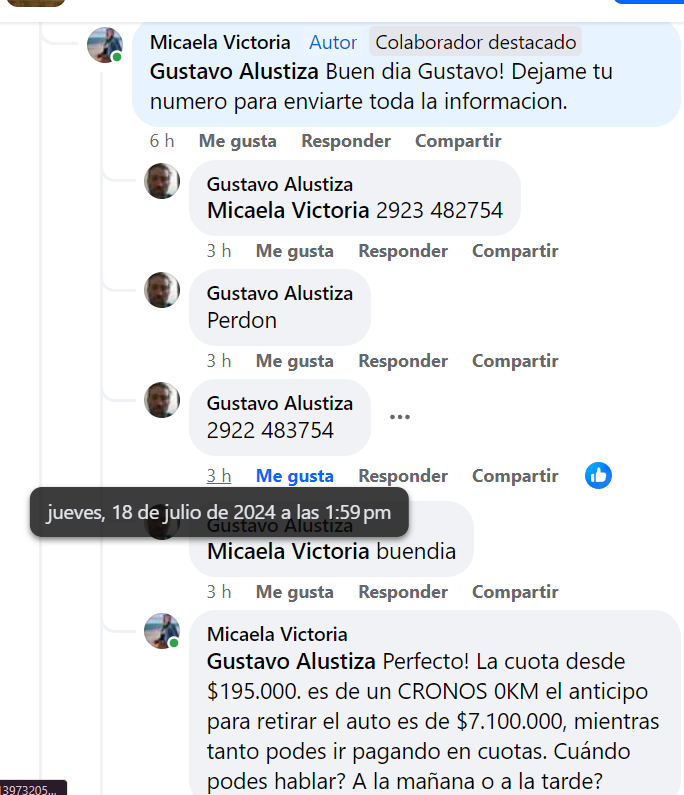
Task: Remove like from the 2922 483754 comment
Action: 294,476
